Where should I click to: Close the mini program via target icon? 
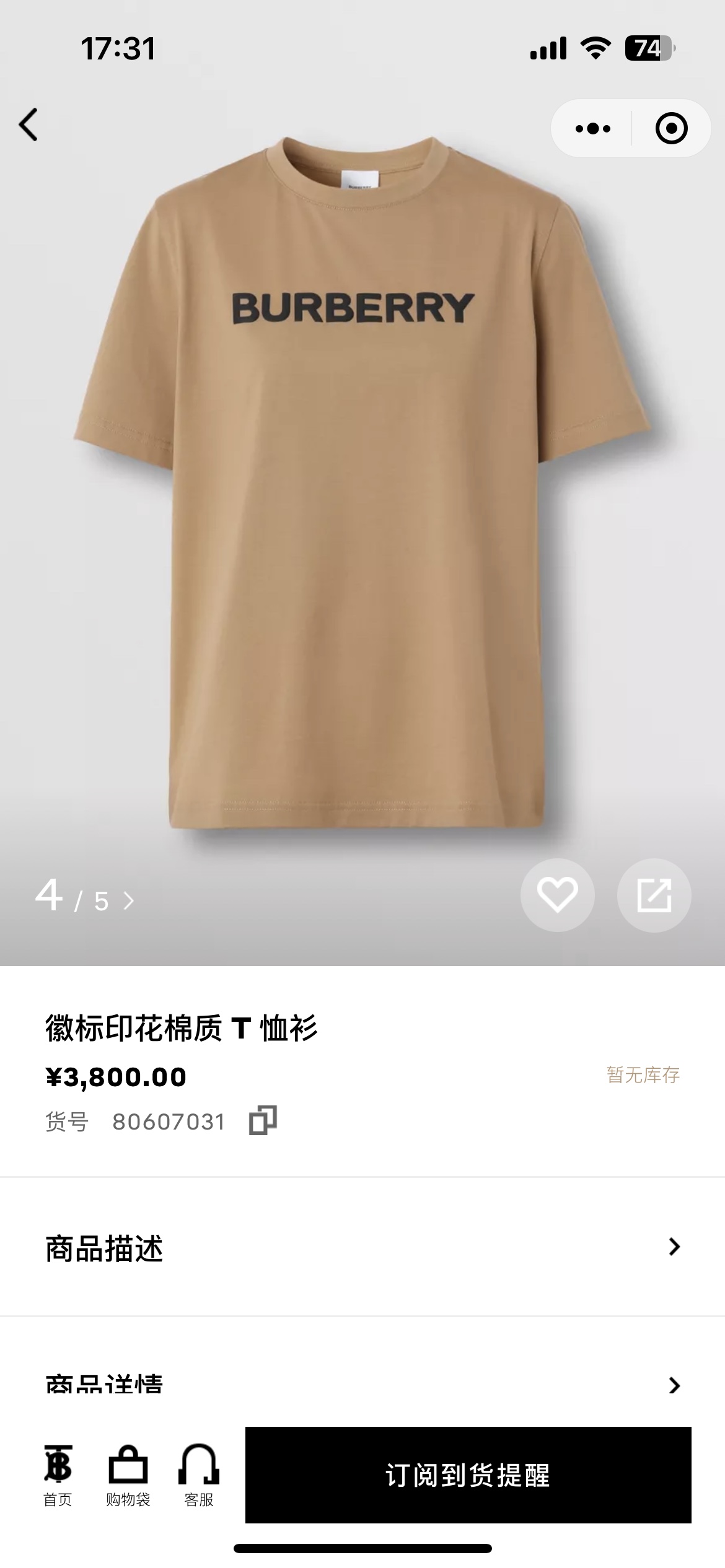pos(671,129)
